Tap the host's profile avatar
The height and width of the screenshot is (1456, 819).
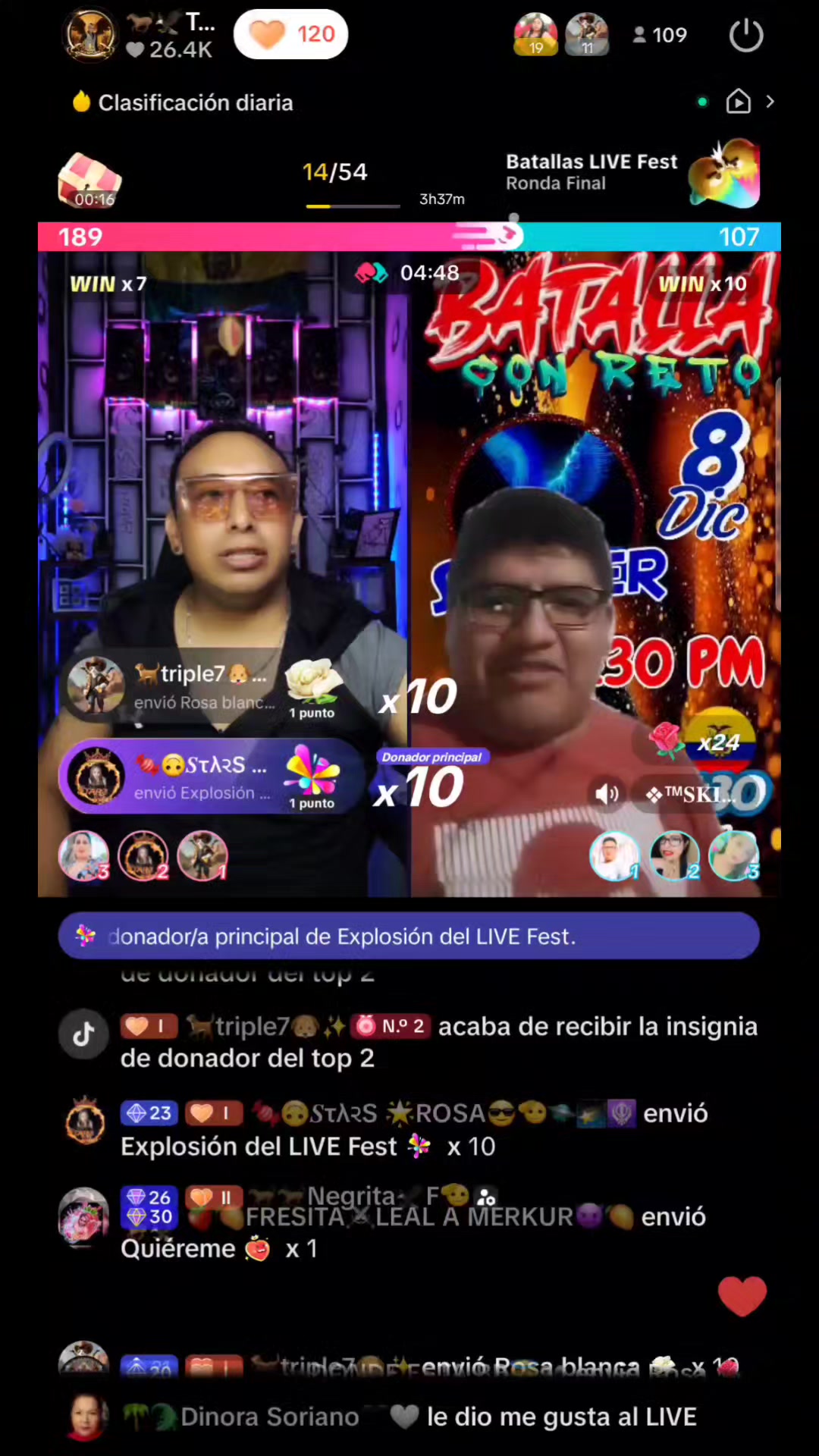90,35
